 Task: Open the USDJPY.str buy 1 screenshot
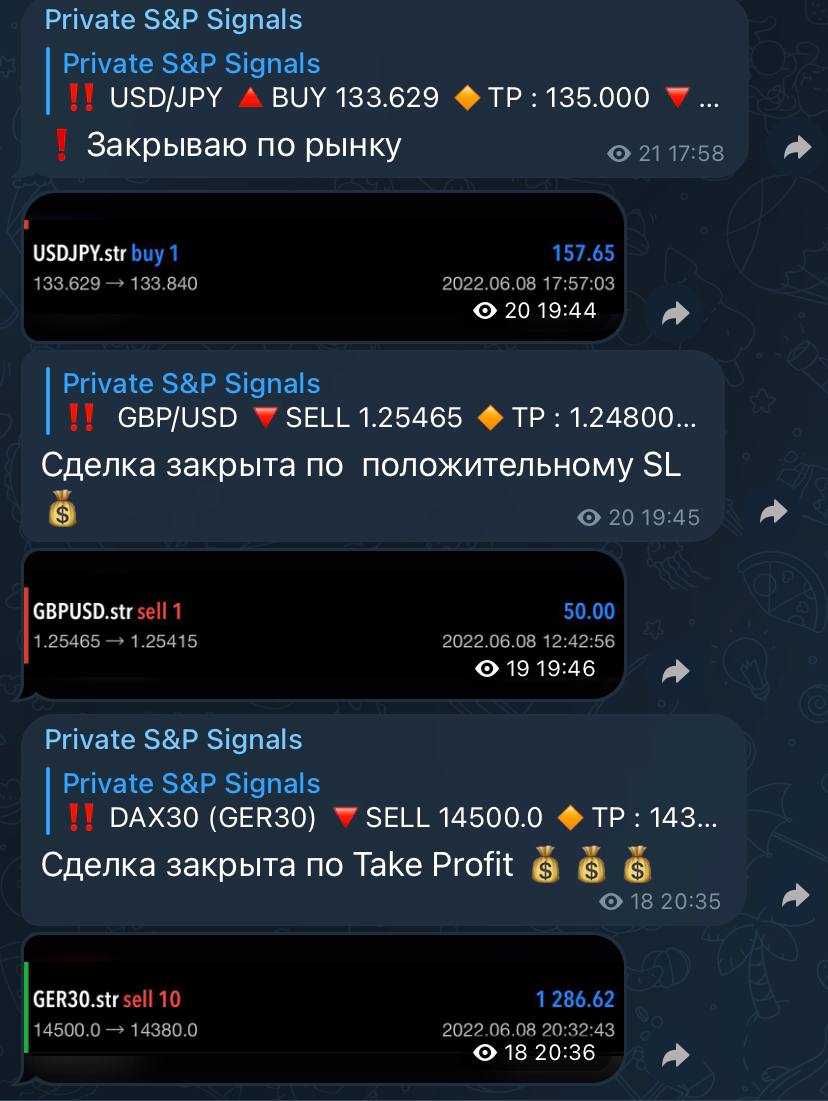(x=322, y=267)
